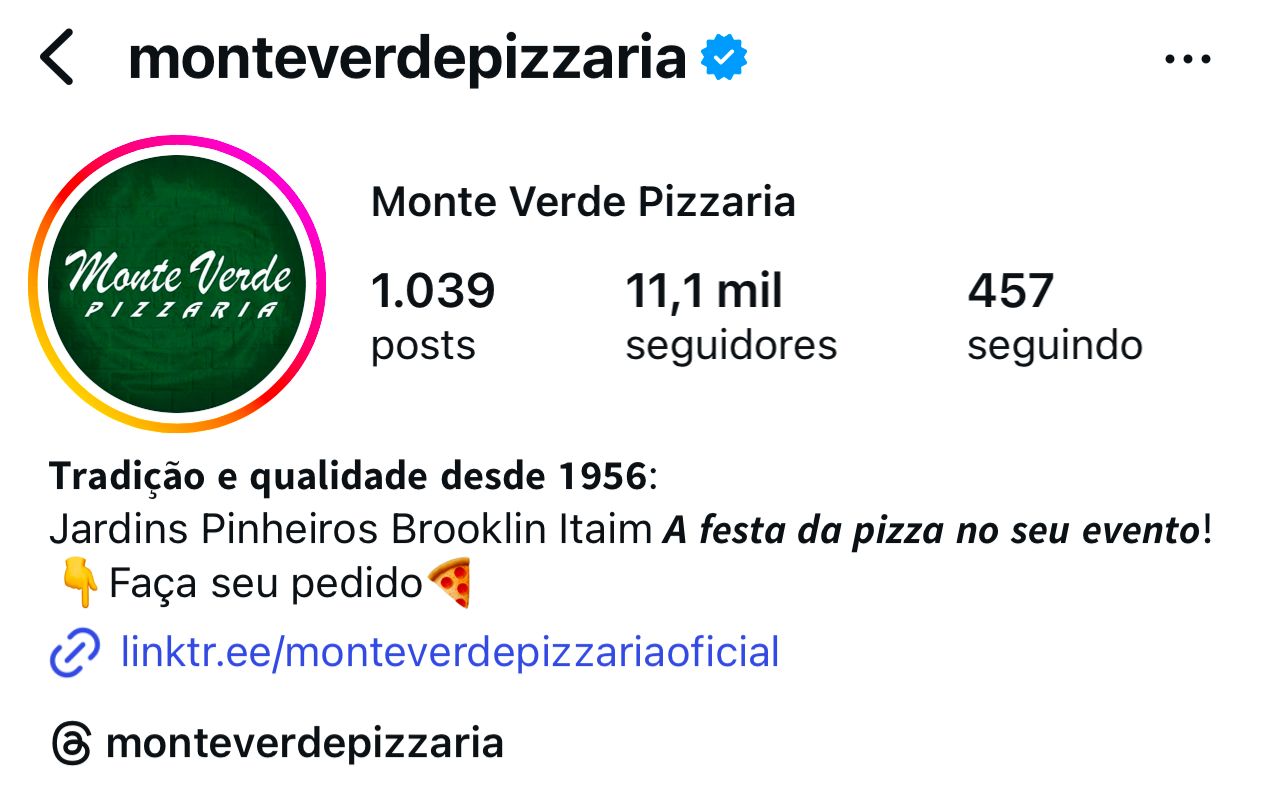View Monte Verde Pizzaria's story from the profile picture
Screen dimensions: 1284x801
tap(177, 284)
